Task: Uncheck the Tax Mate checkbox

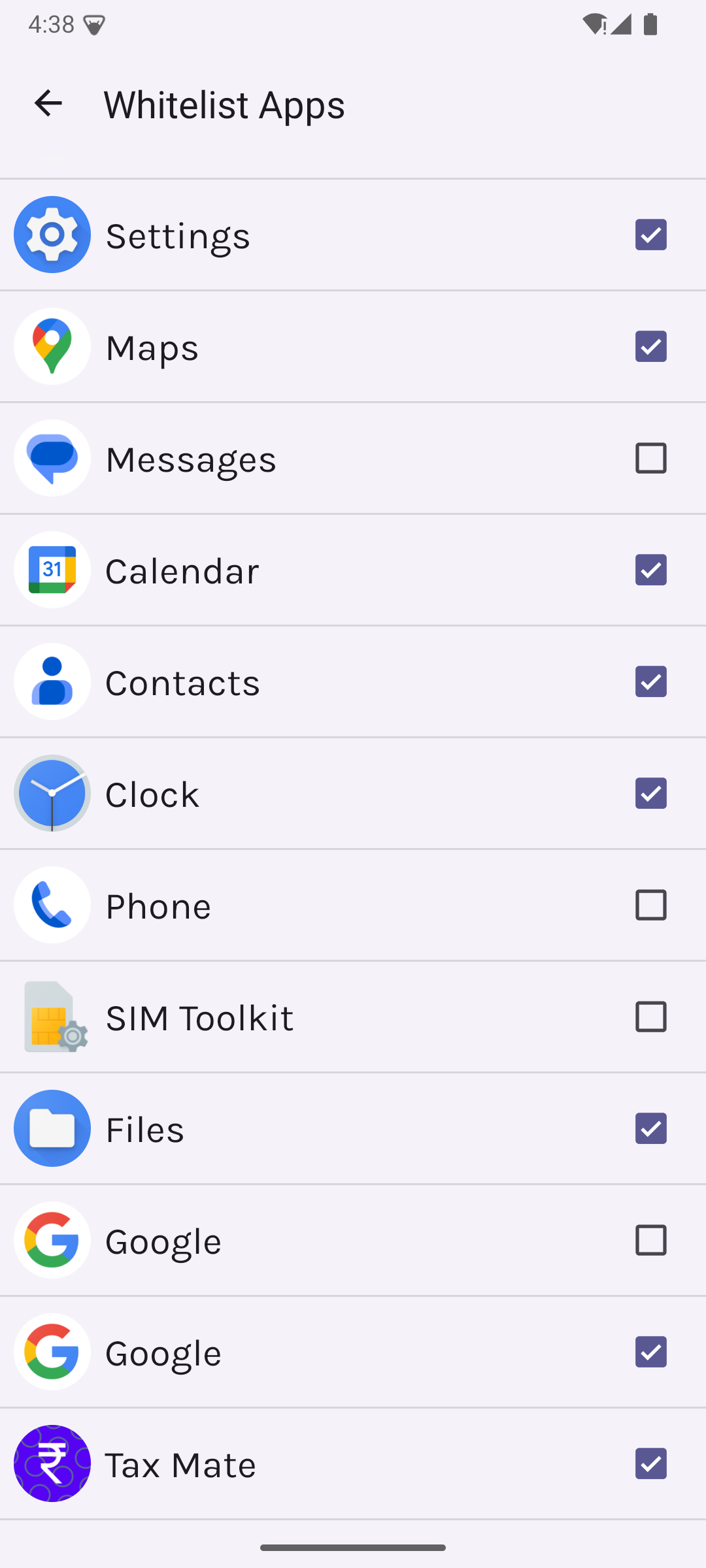Action: (650, 1463)
